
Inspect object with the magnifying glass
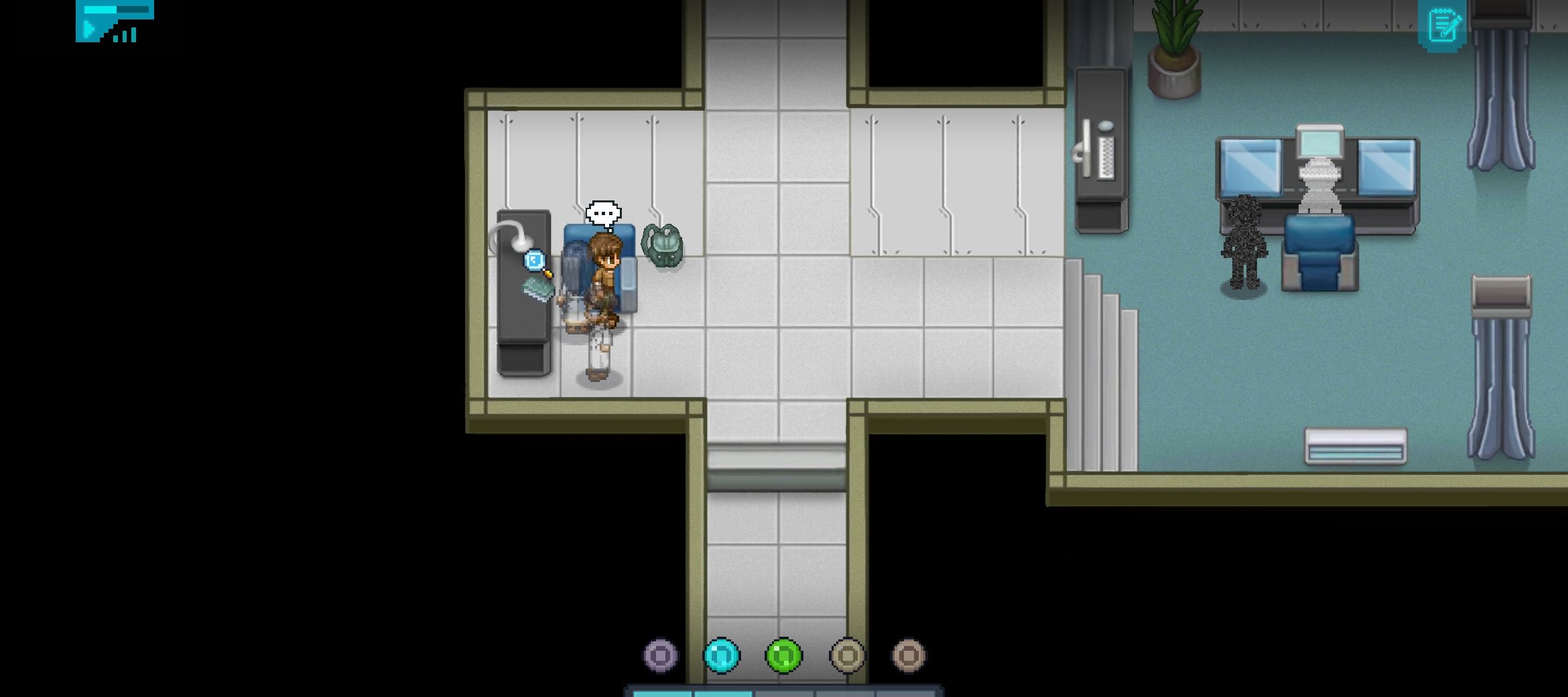click(536, 261)
